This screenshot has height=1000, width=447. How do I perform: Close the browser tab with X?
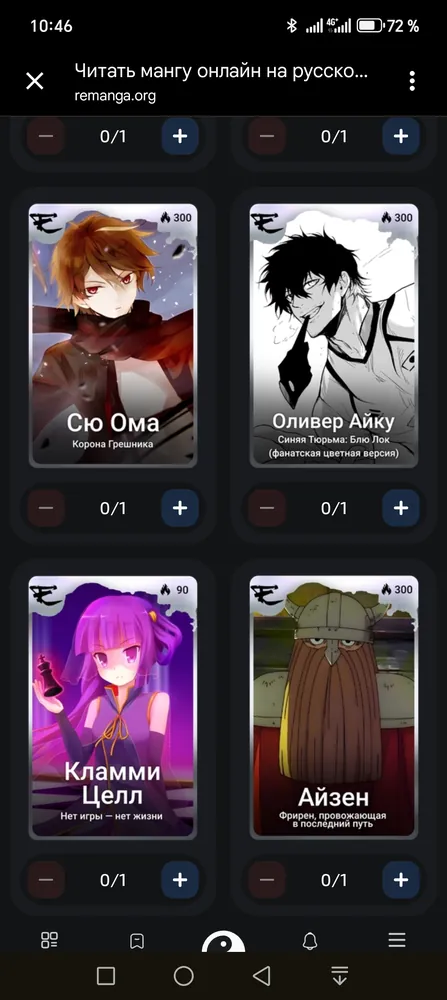[34, 81]
